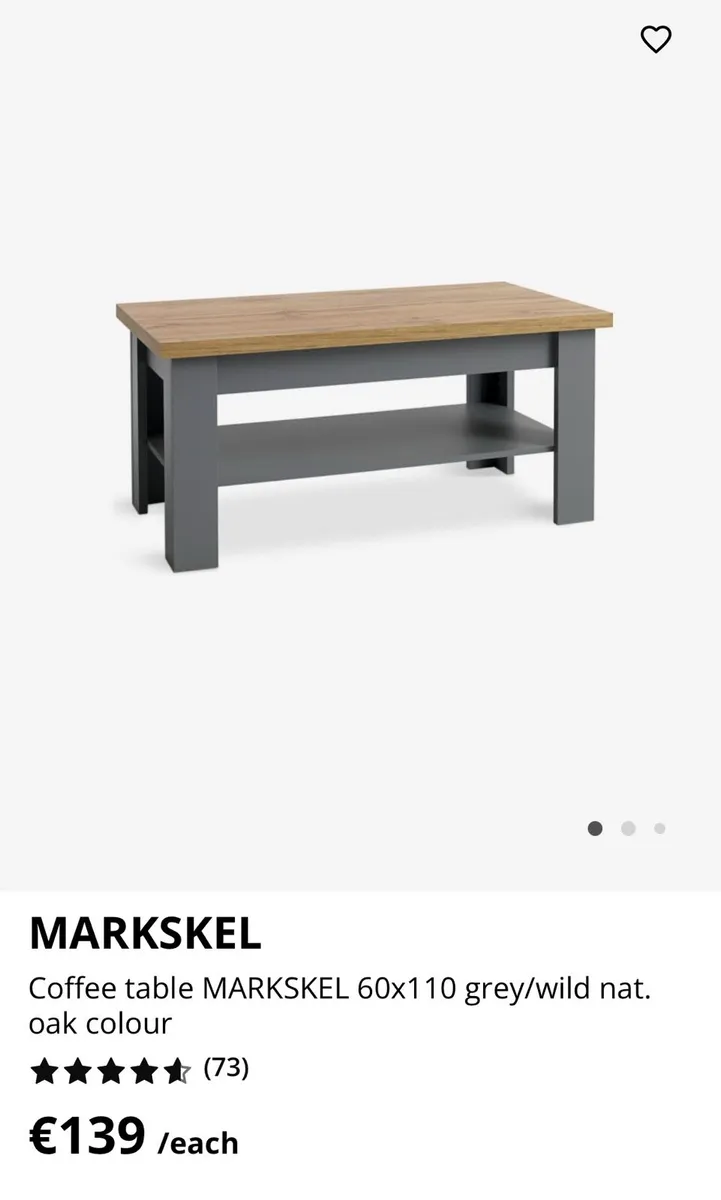Click the first rating star
Screen dimensions: 721x1200
click(44, 1070)
